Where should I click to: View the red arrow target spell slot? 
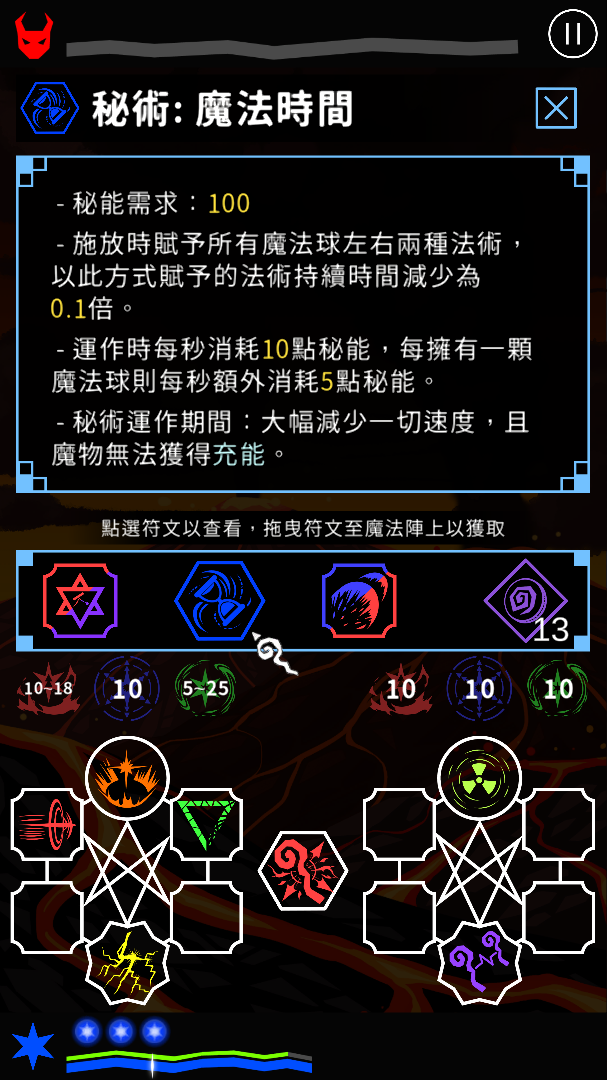(x=47, y=825)
